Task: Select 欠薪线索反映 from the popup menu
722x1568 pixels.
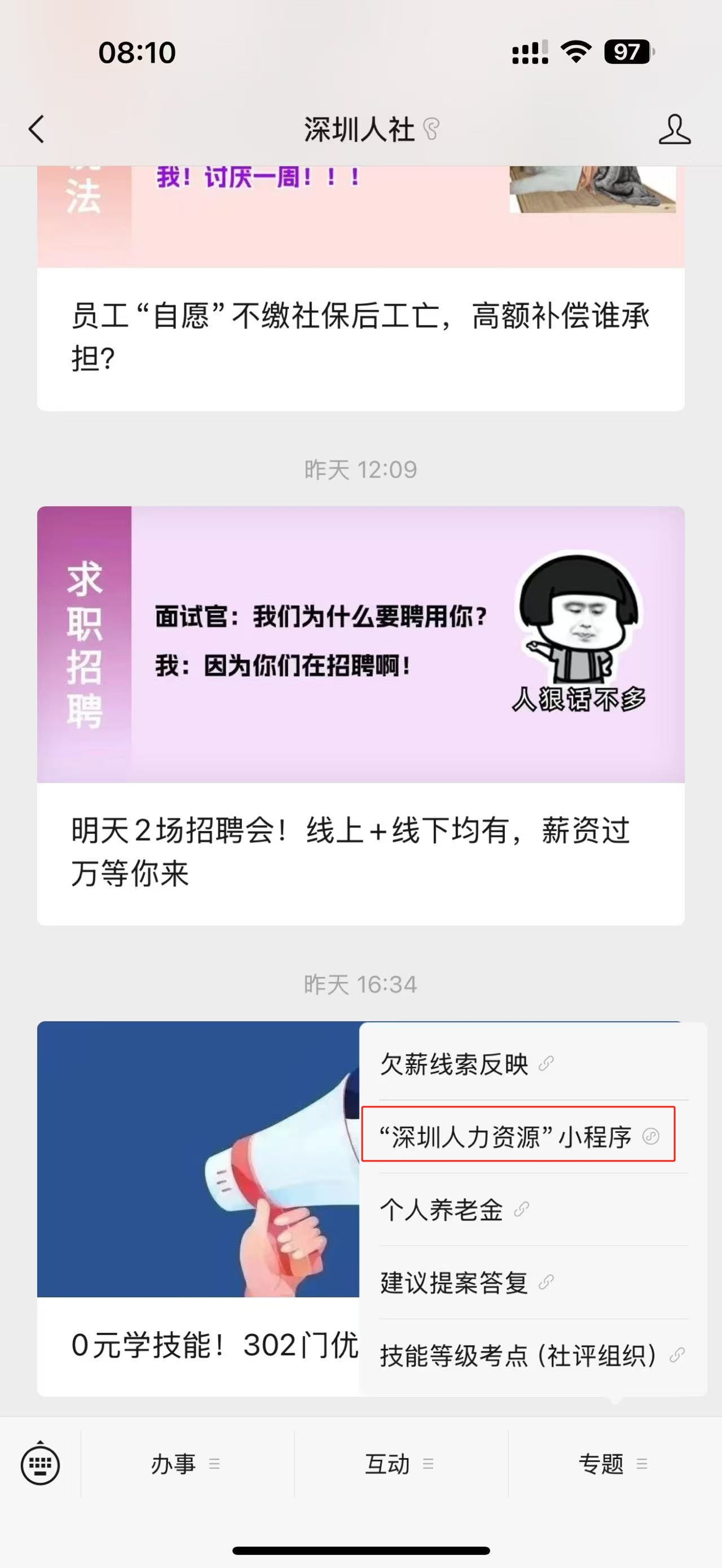Action: (x=533, y=1064)
